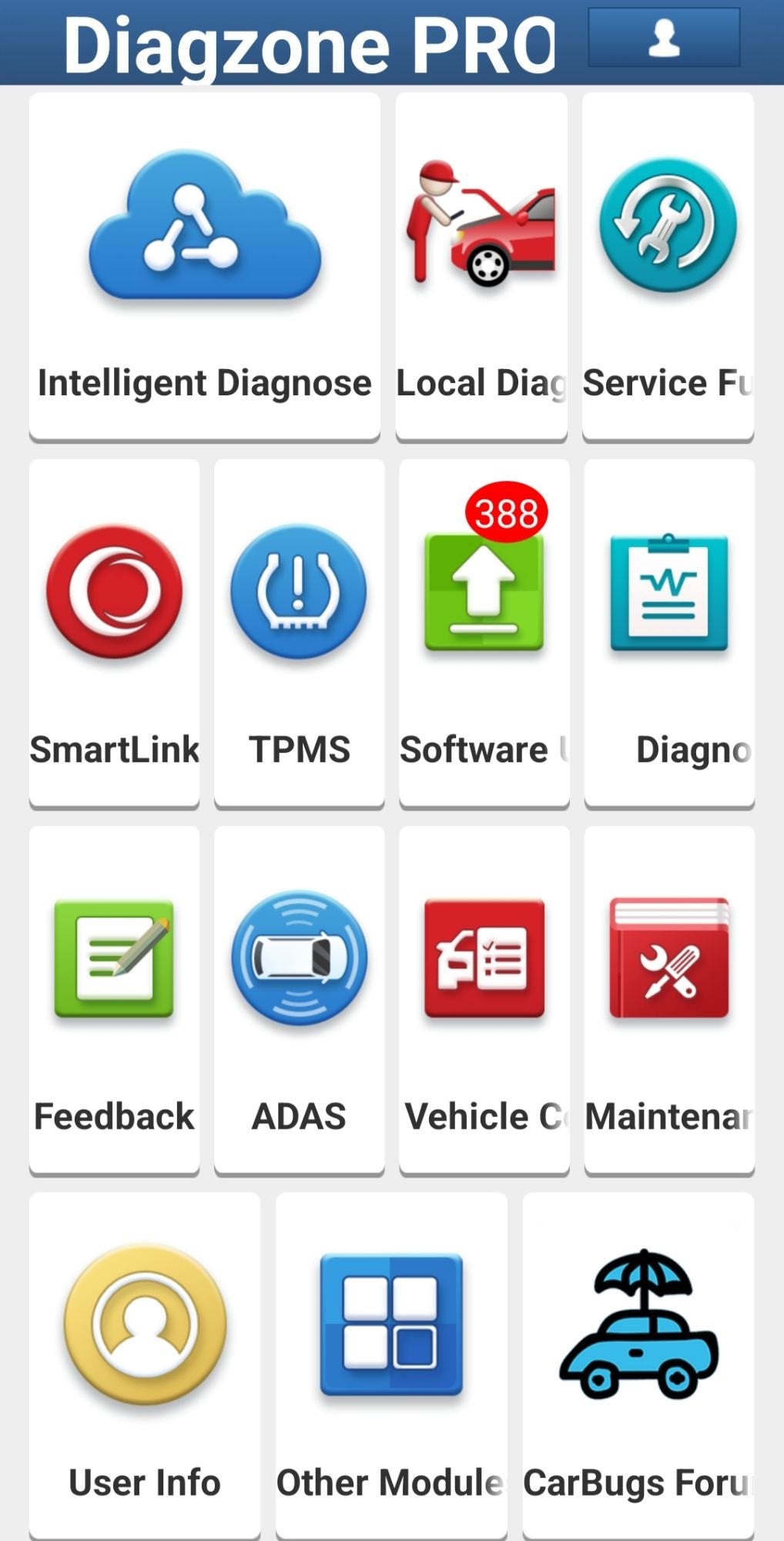This screenshot has width=784, height=1541.
Task: Open the Diagnostic report clipboard tile
Action: tap(668, 632)
